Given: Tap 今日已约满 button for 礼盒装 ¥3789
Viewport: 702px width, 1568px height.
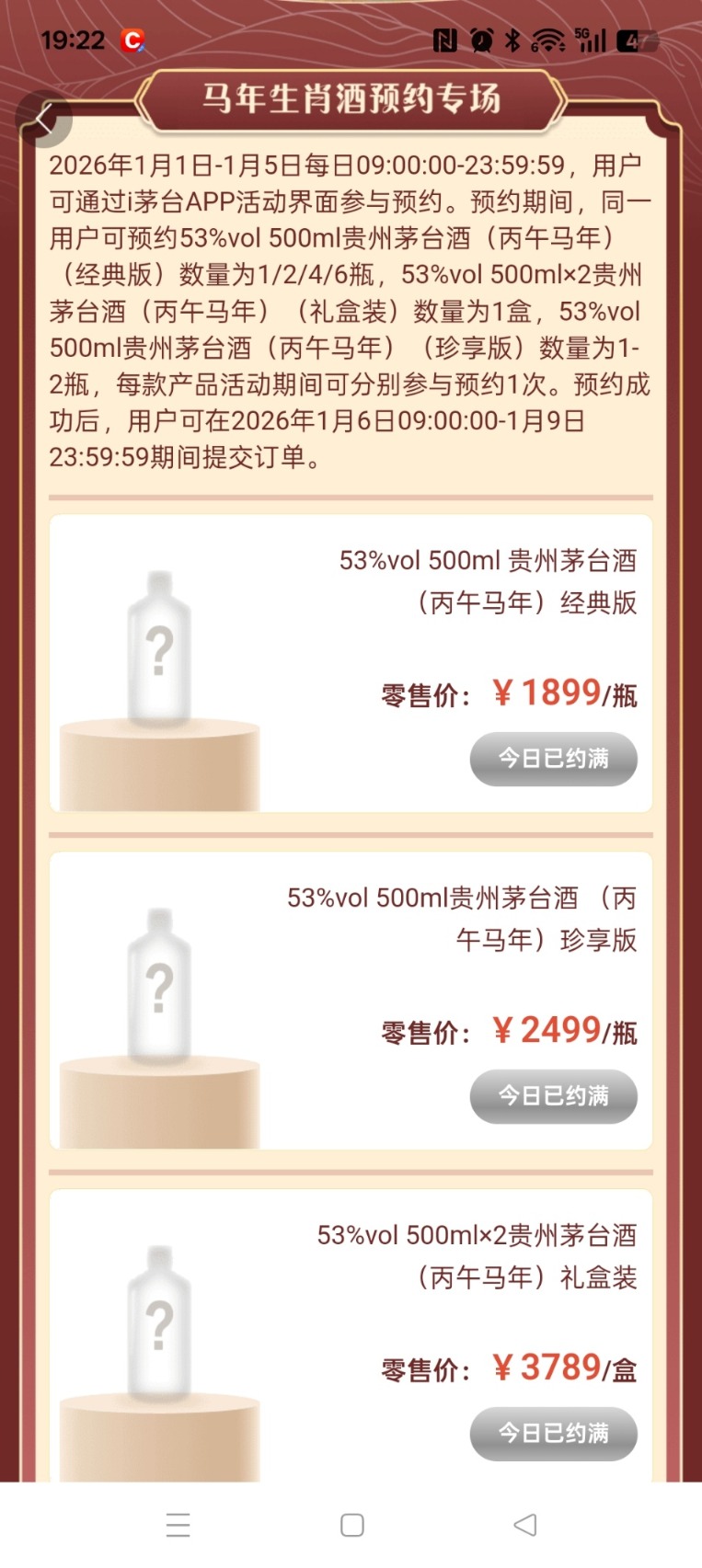Looking at the screenshot, I should tap(553, 1433).
